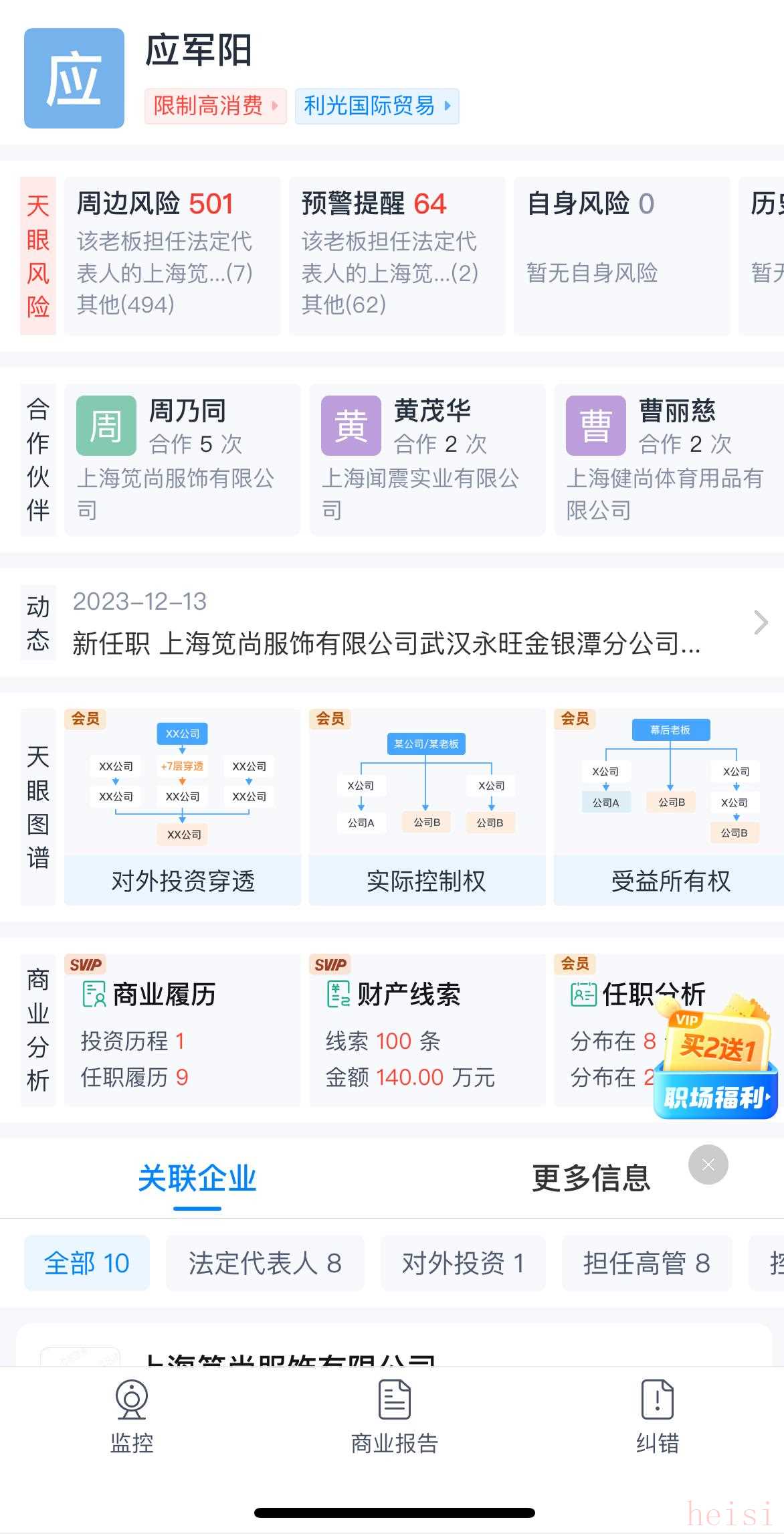Open 自身风险 card
784x1534 pixels.
pos(621,256)
